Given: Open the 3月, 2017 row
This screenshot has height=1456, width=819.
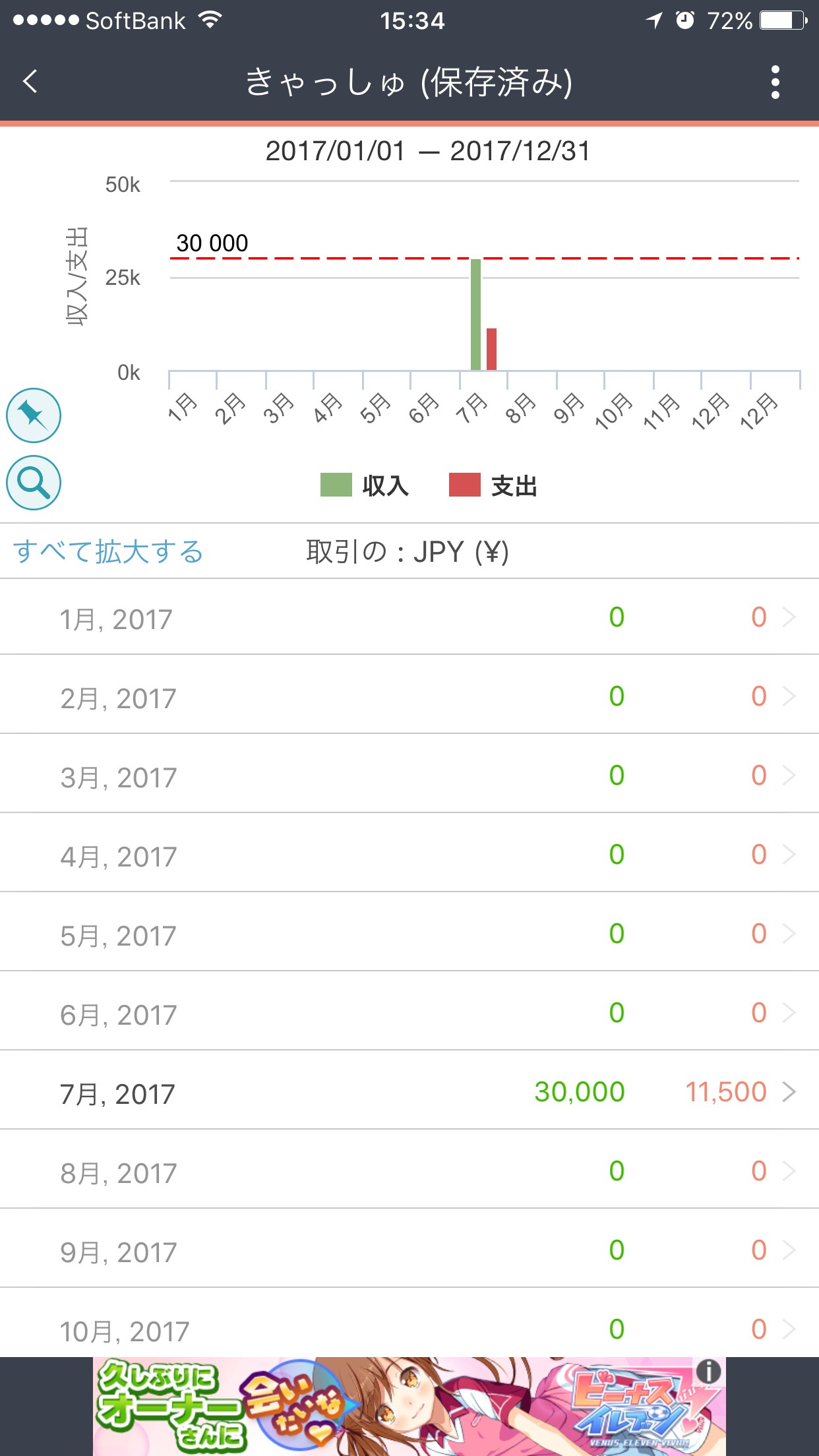Looking at the screenshot, I should (409, 776).
